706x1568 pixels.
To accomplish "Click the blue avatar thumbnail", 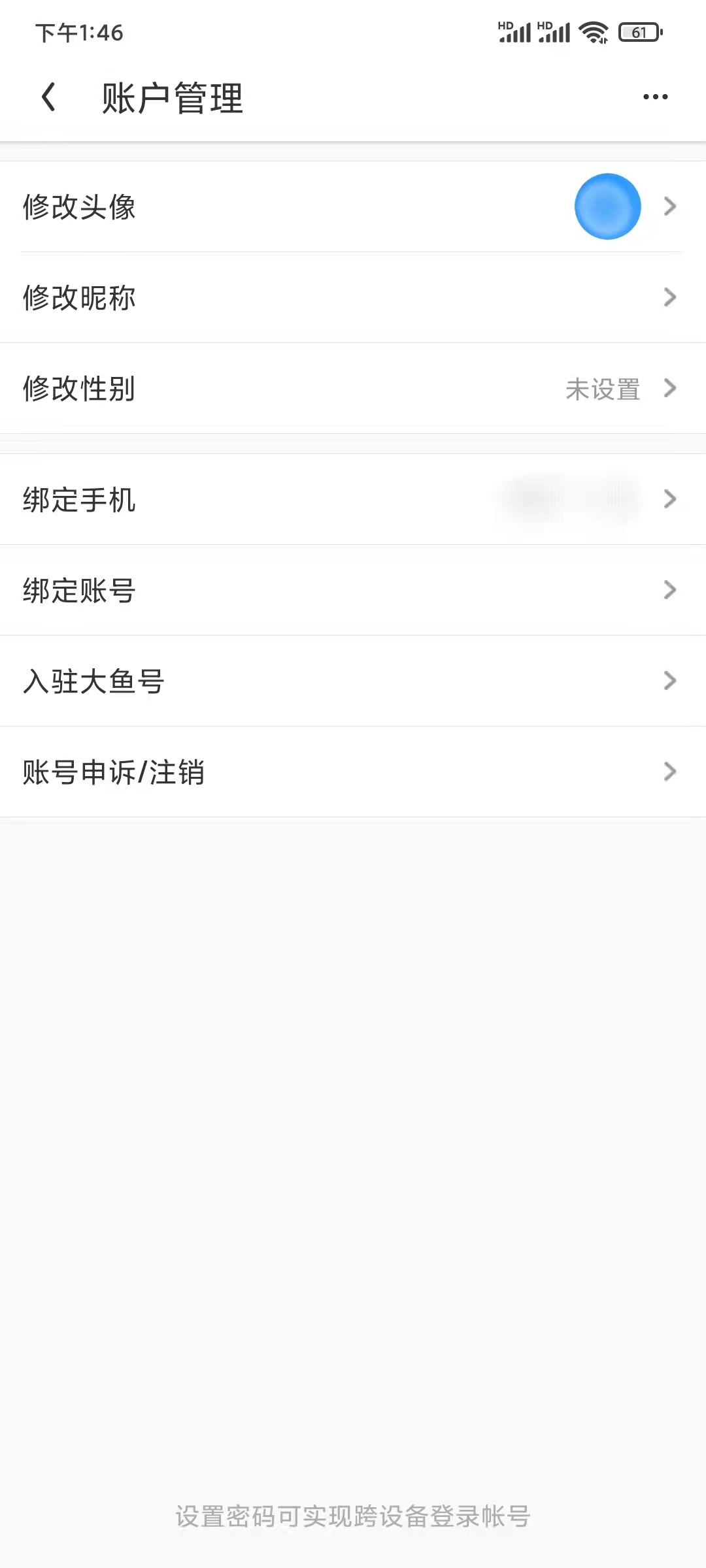I will pos(607,207).
